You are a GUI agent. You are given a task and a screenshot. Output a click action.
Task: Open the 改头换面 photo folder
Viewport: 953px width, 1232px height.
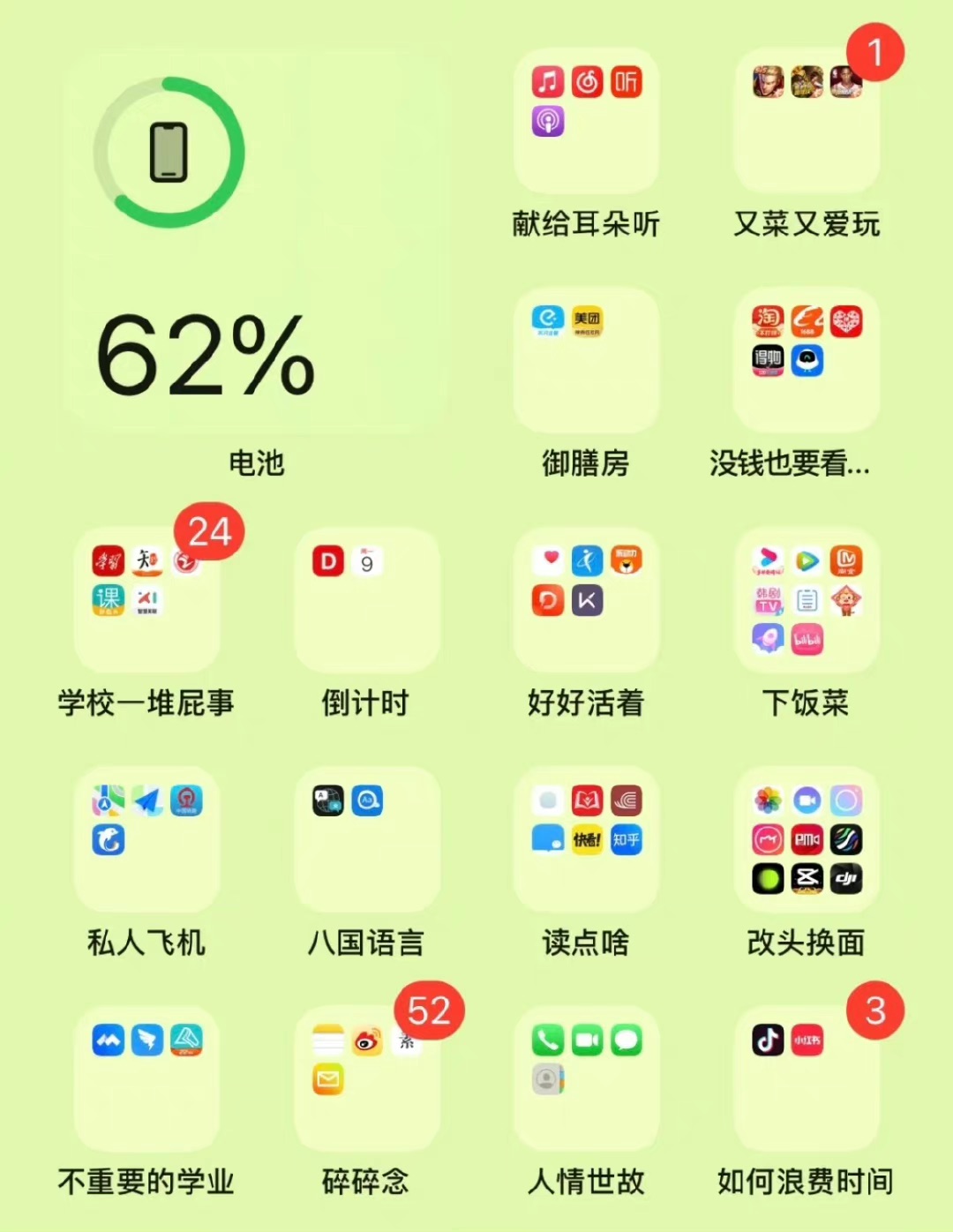(807, 839)
